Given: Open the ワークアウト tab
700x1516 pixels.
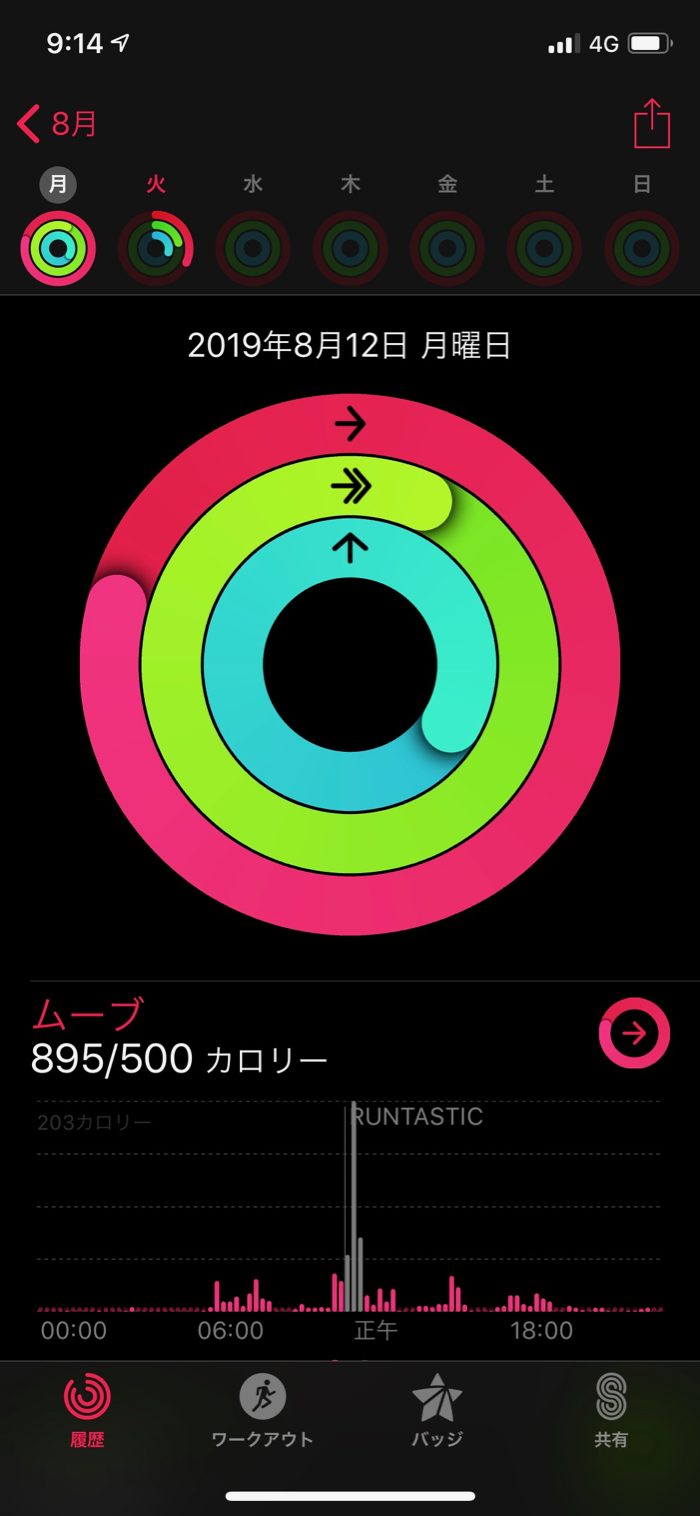Looking at the screenshot, I should tap(262, 1410).
